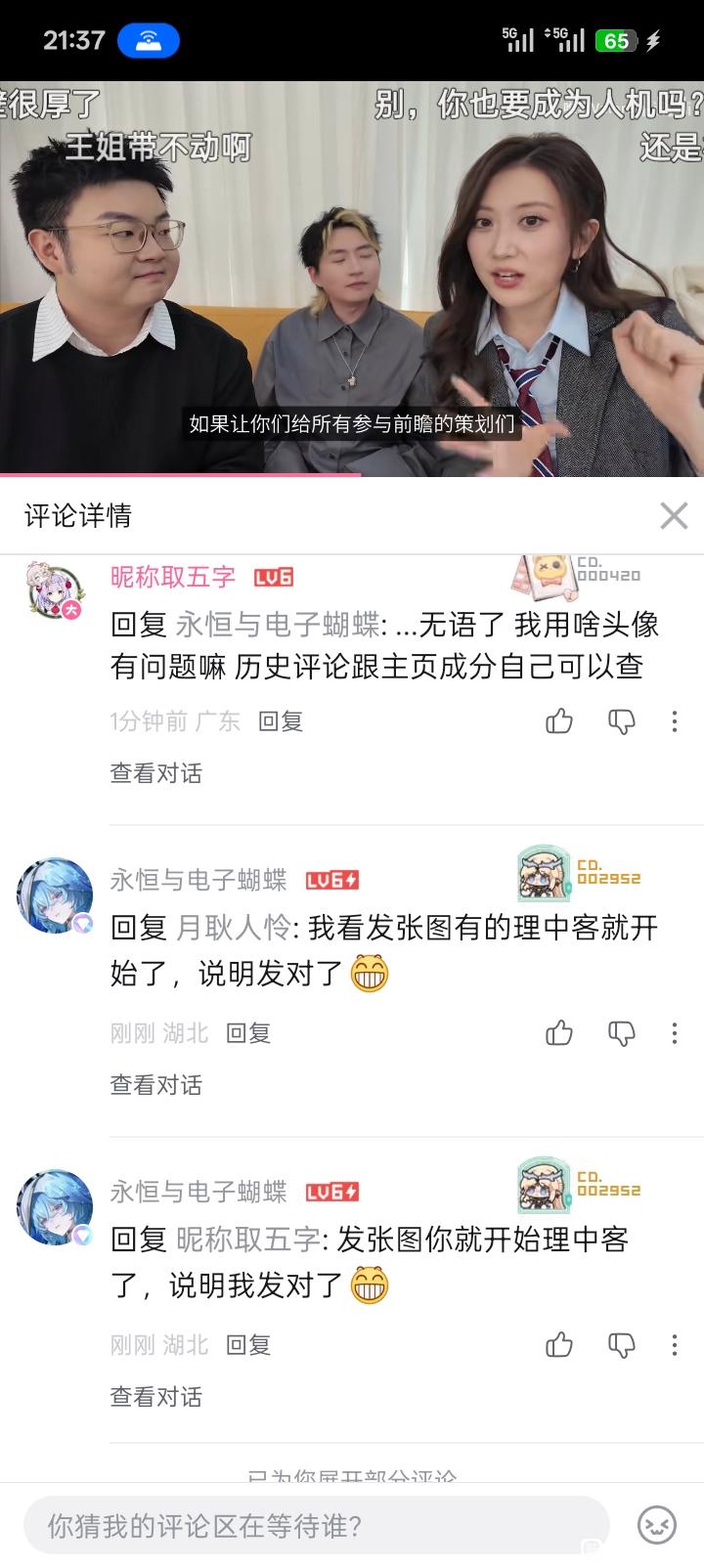The width and height of the screenshot is (704, 1568).
Task: Dislike the reply addressed to 月耿人怜
Action: point(622,1034)
